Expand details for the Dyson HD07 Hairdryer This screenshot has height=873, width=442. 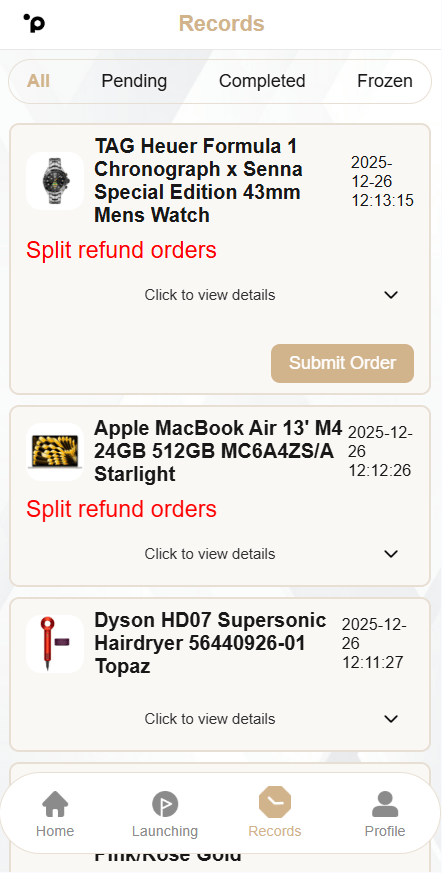tap(220, 719)
